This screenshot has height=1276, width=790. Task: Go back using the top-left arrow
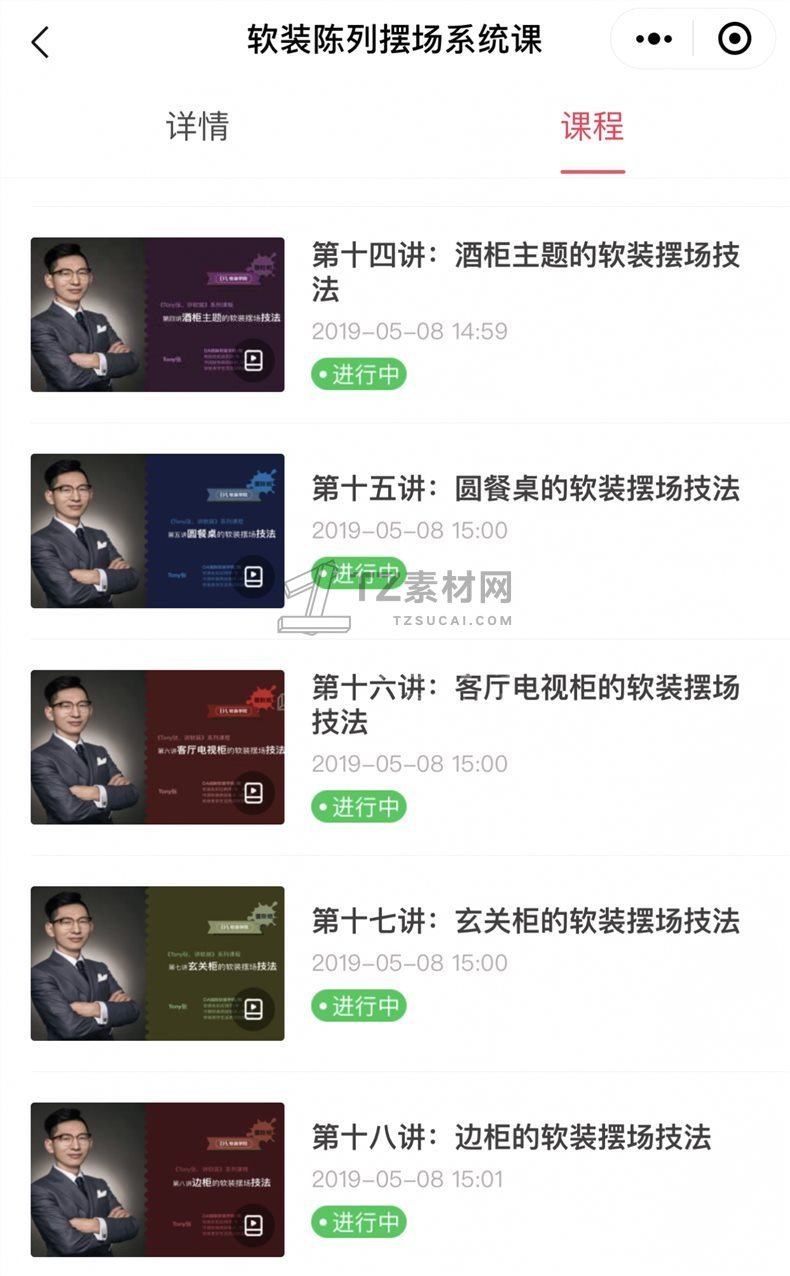pyautogui.click(x=40, y=42)
